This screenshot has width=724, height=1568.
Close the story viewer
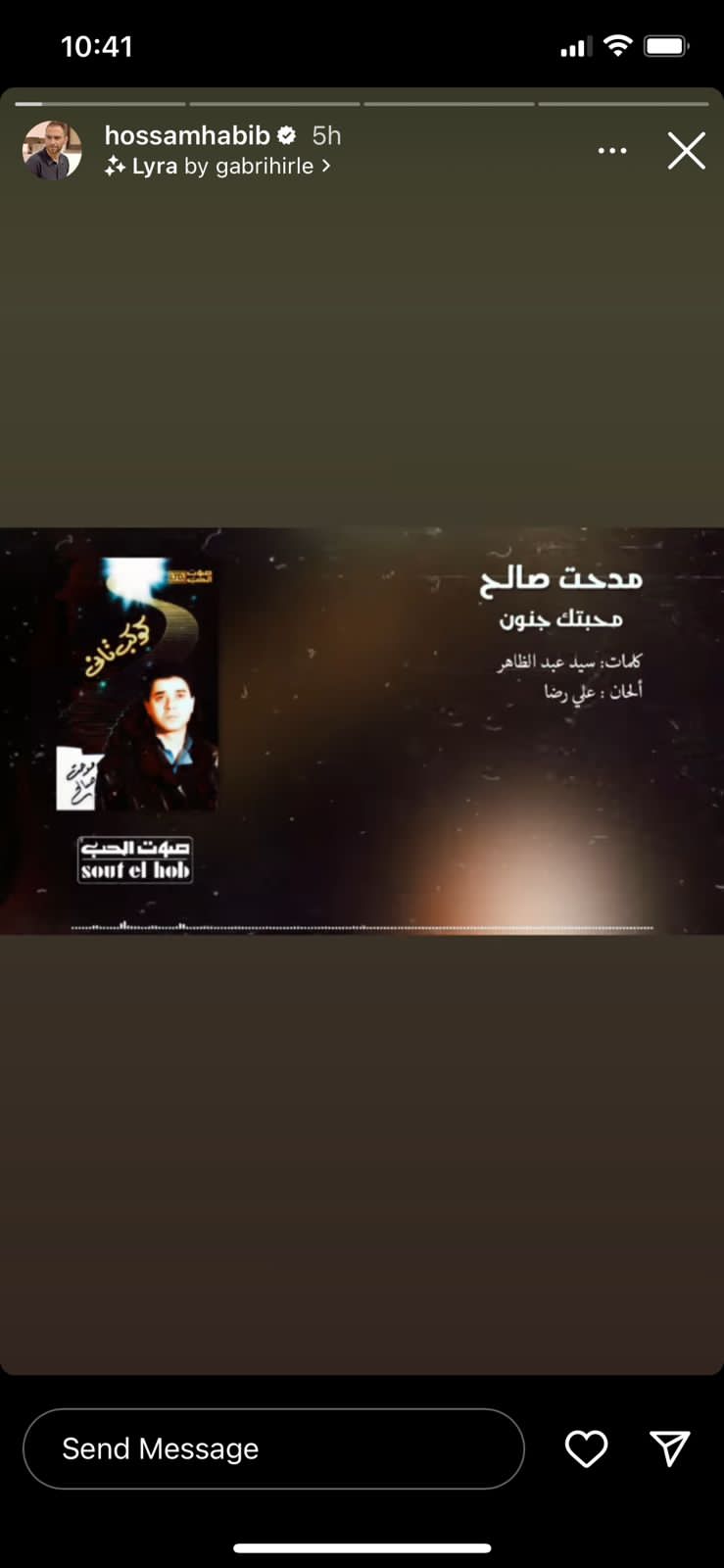pyautogui.click(x=686, y=151)
